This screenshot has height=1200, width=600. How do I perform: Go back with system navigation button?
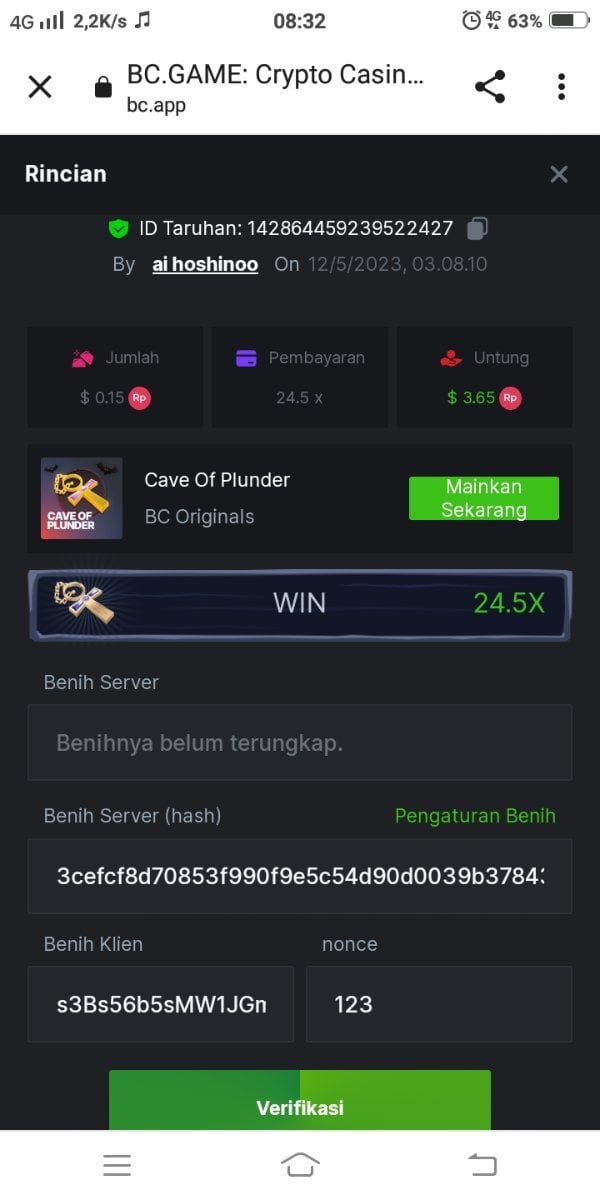tap(482, 1164)
